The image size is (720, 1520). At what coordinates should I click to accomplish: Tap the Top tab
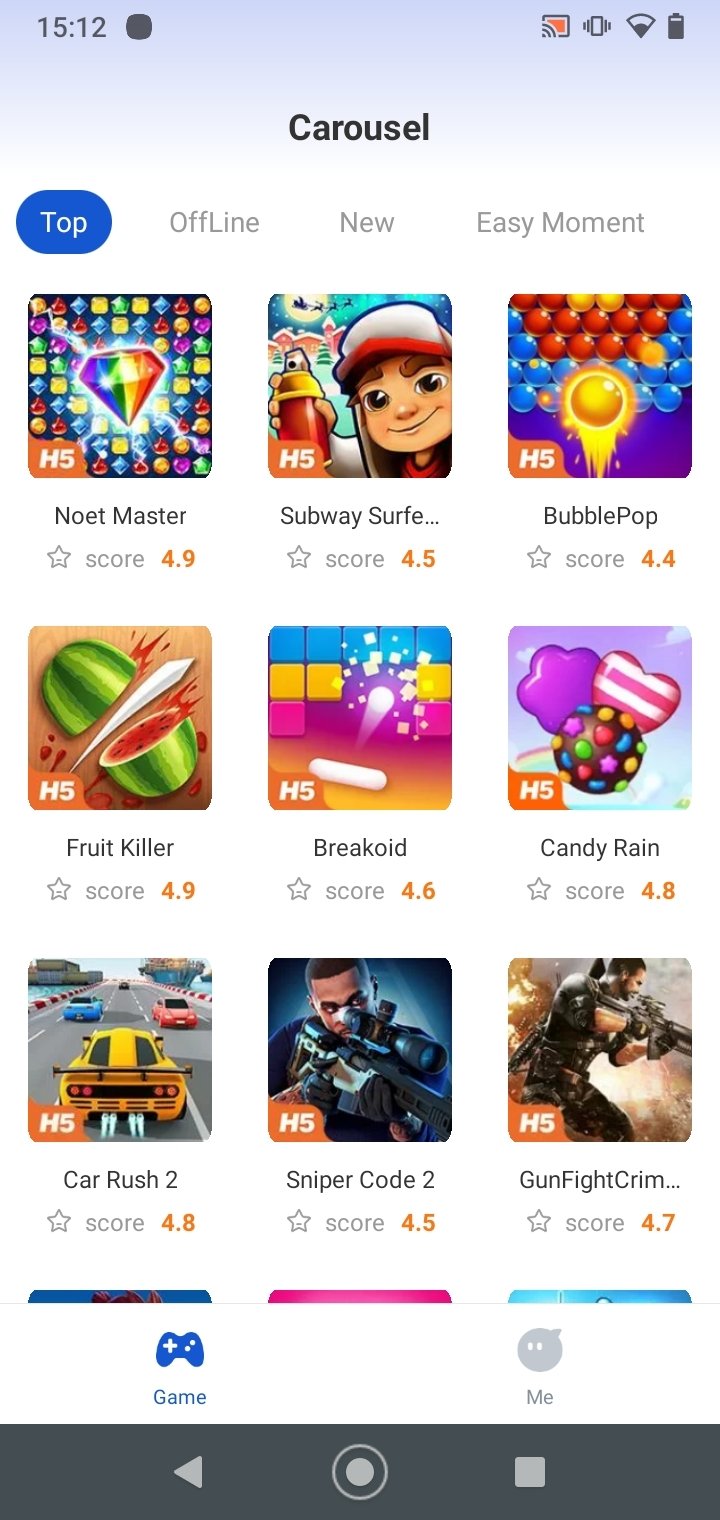pyautogui.click(x=64, y=222)
